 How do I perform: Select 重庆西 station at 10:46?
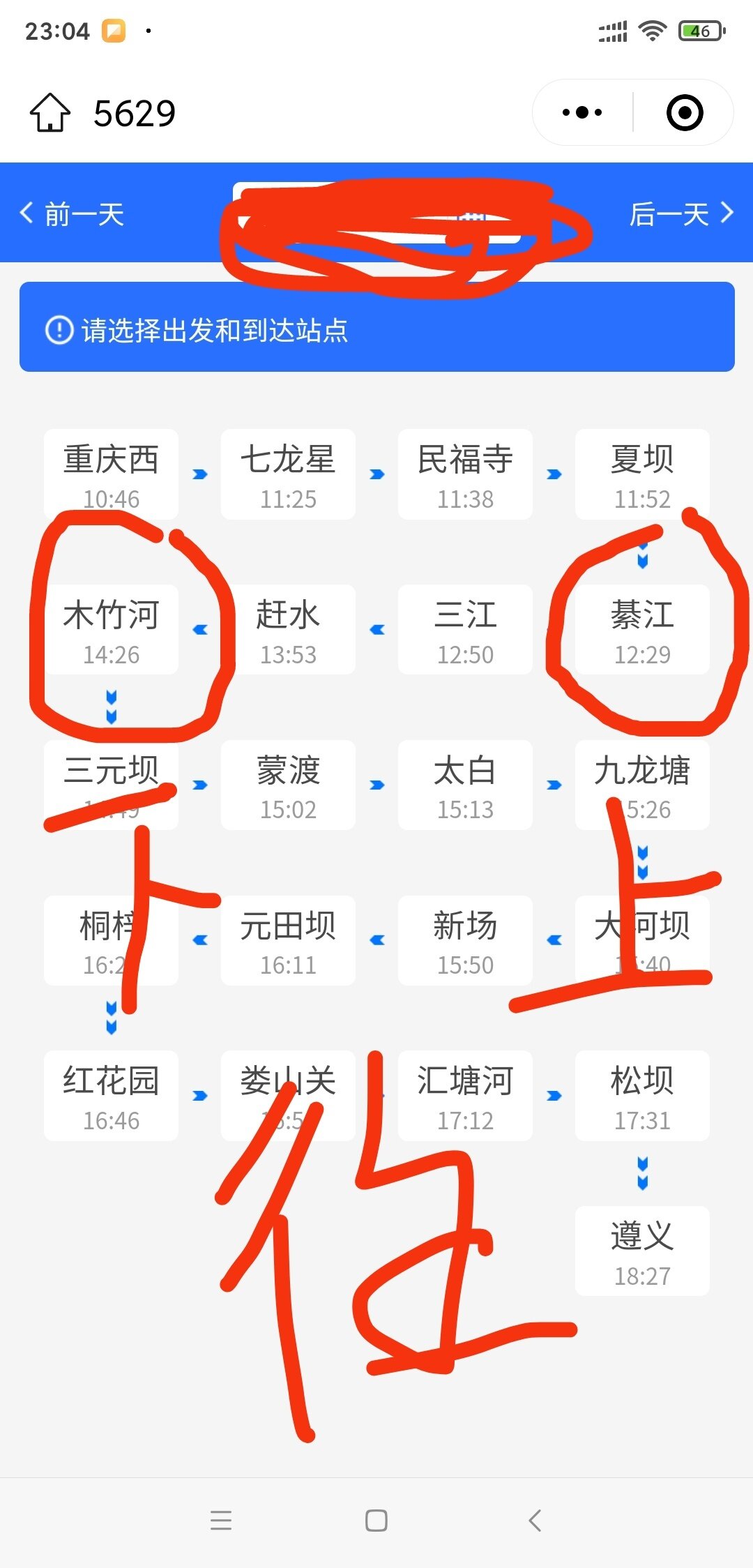(x=111, y=474)
